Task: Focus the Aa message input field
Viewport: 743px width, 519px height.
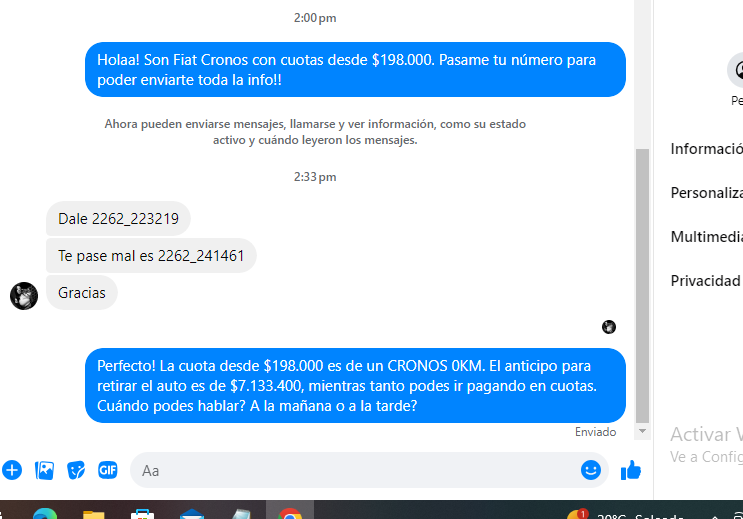Action: click(x=350, y=470)
